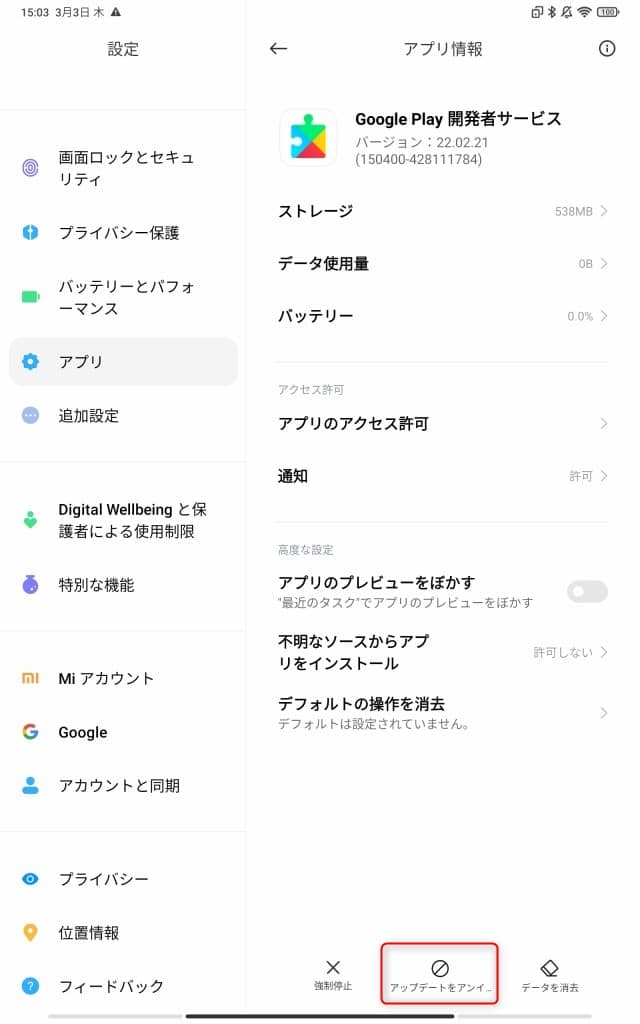Go back using the arrow icon
640x1024 pixels.
point(278,48)
